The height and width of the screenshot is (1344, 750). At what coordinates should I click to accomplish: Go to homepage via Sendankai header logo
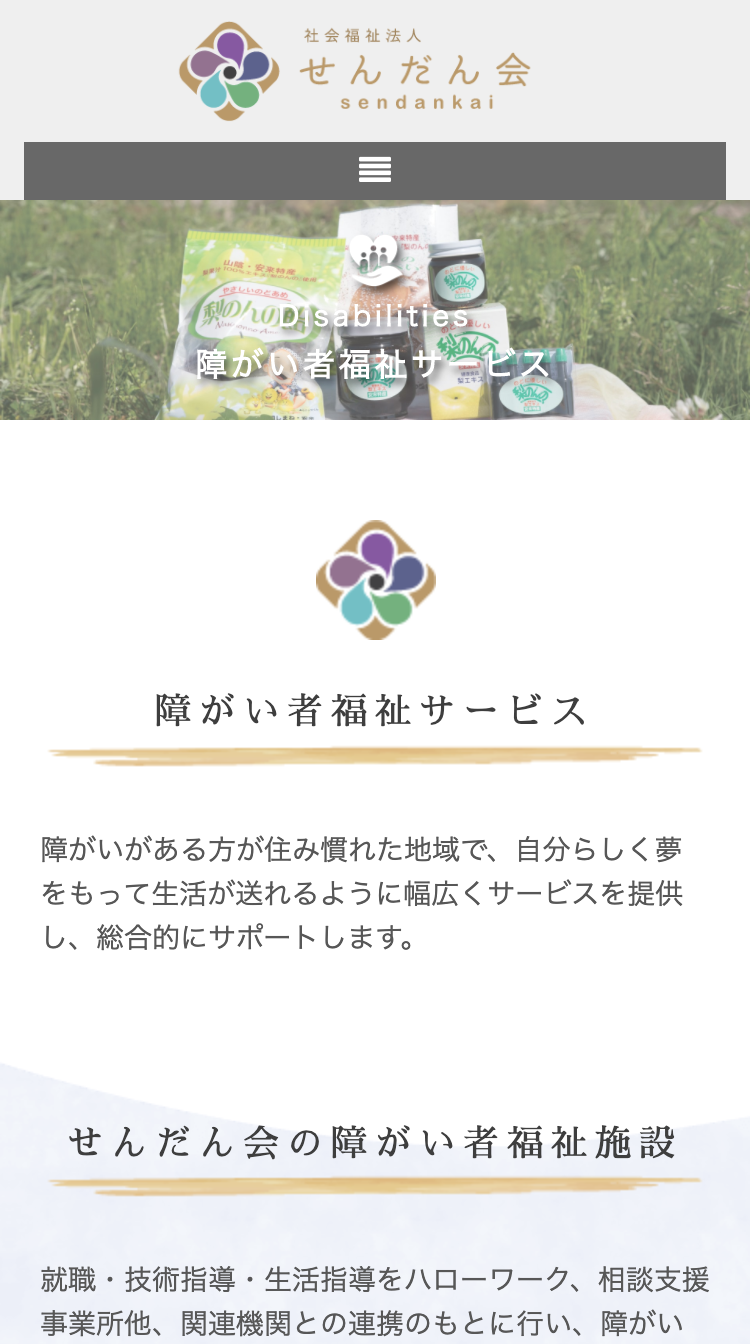click(x=355, y=71)
